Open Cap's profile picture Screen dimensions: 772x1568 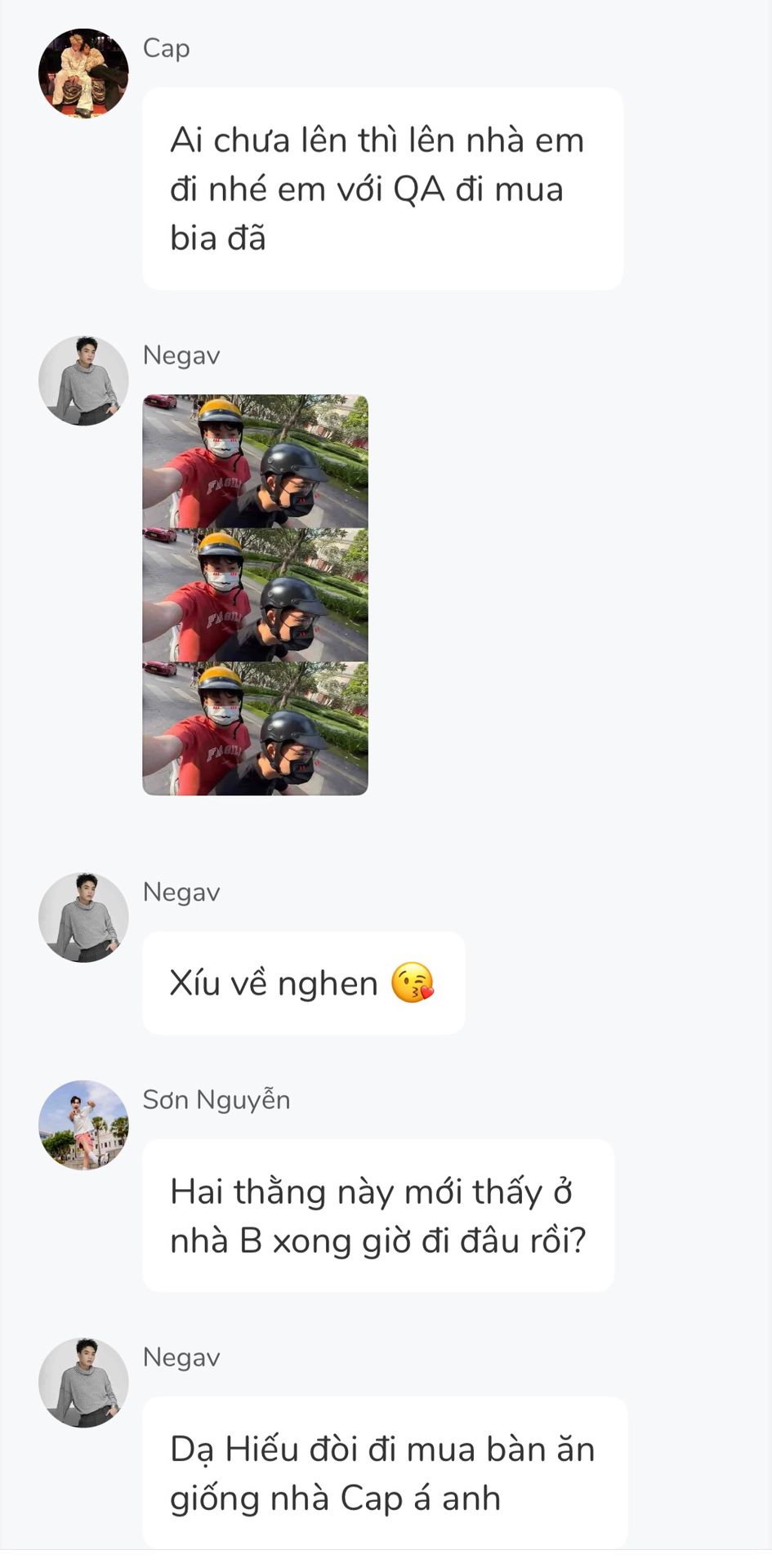[x=83, y=73]
